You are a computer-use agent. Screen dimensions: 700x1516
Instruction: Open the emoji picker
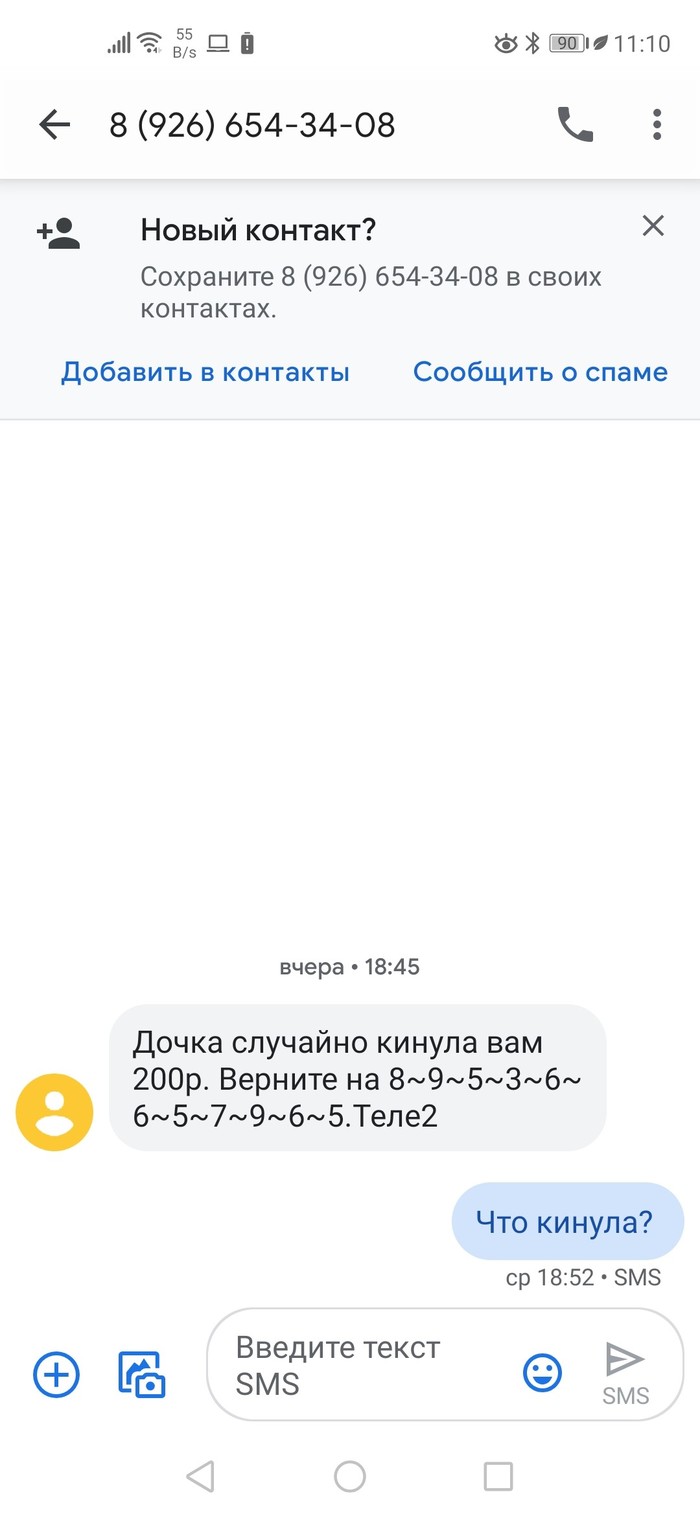[543, 1373]
